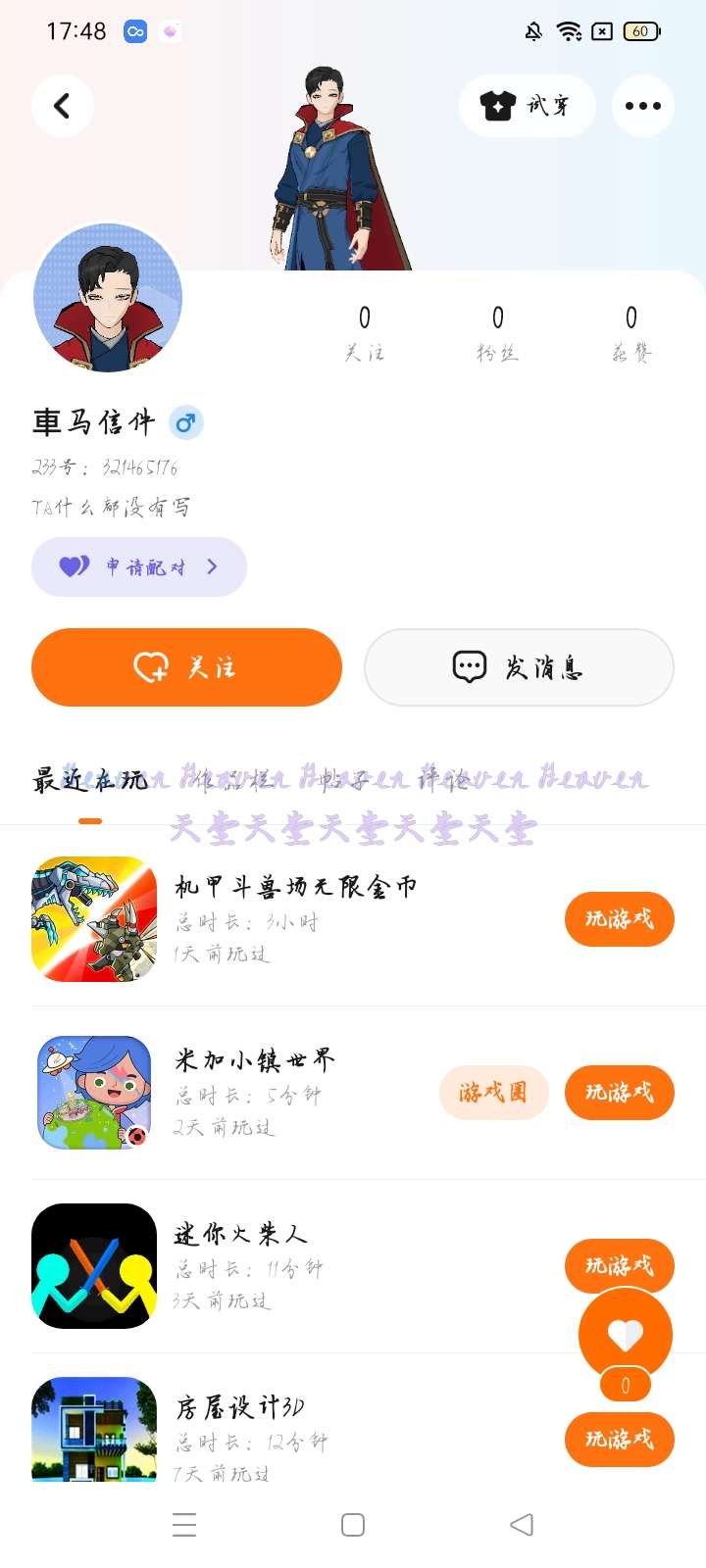
Task: Tap the 申请配对 pairing request chip
Action: [x=138, y=566]
